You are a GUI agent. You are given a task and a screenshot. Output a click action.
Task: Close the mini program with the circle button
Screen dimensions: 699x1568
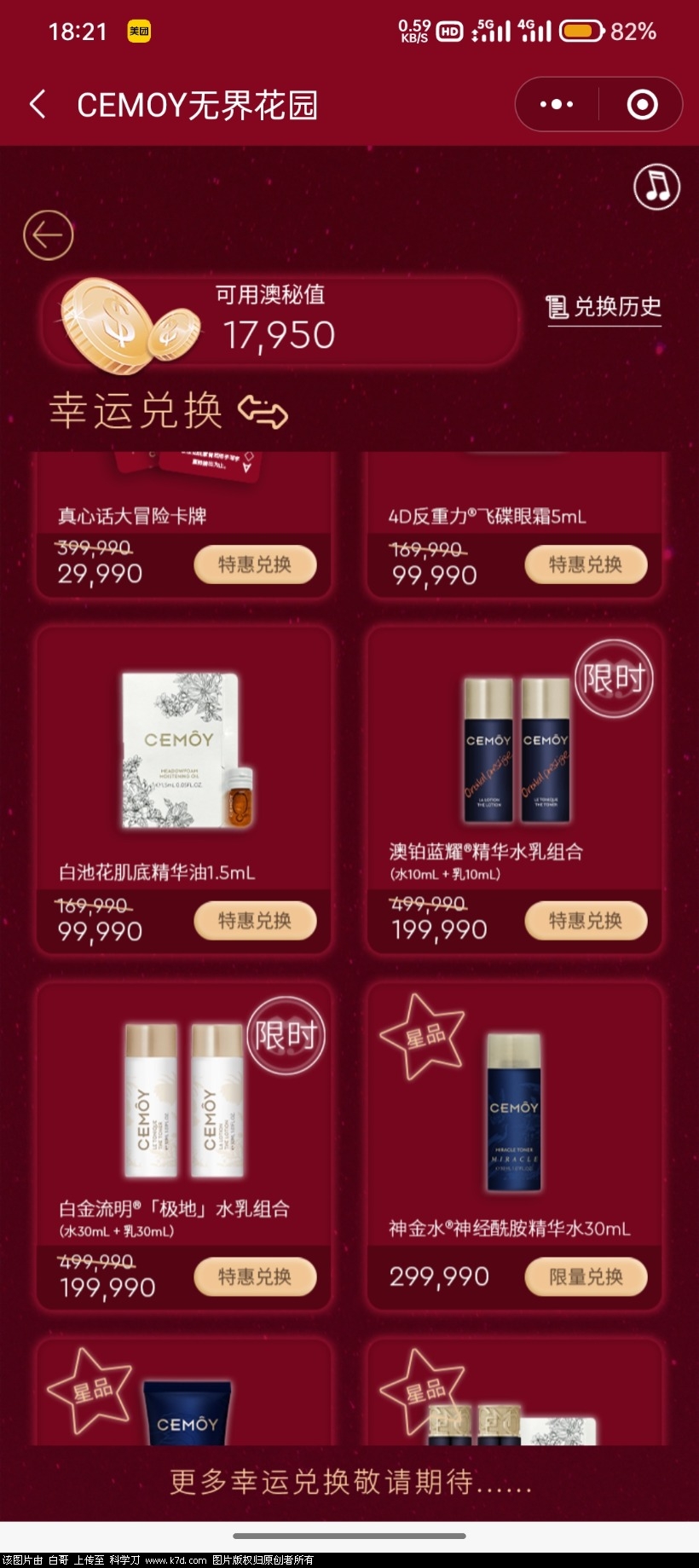point(642,105)
